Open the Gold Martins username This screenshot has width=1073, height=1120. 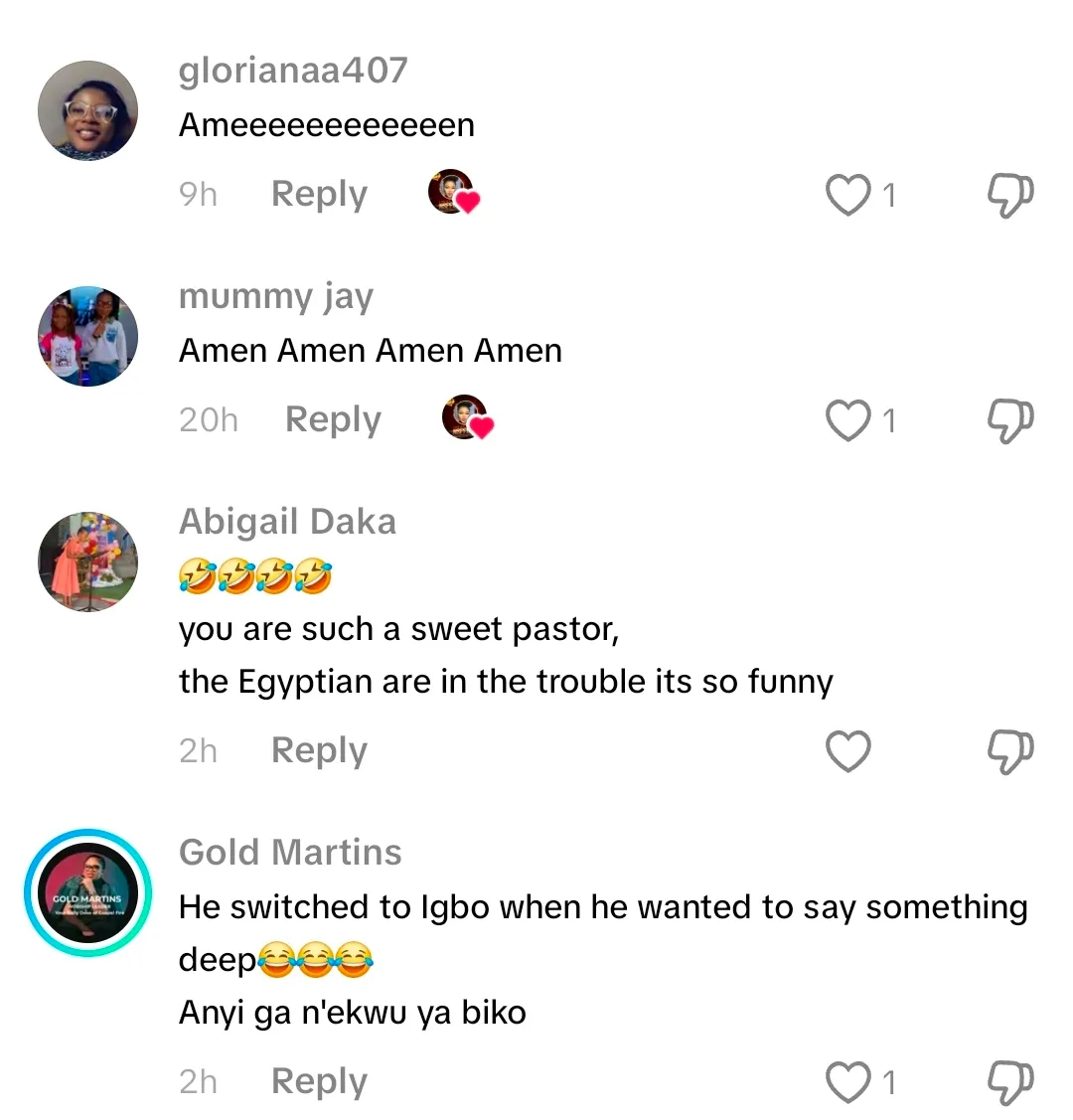pyautogui.click(x=290, y=853)
